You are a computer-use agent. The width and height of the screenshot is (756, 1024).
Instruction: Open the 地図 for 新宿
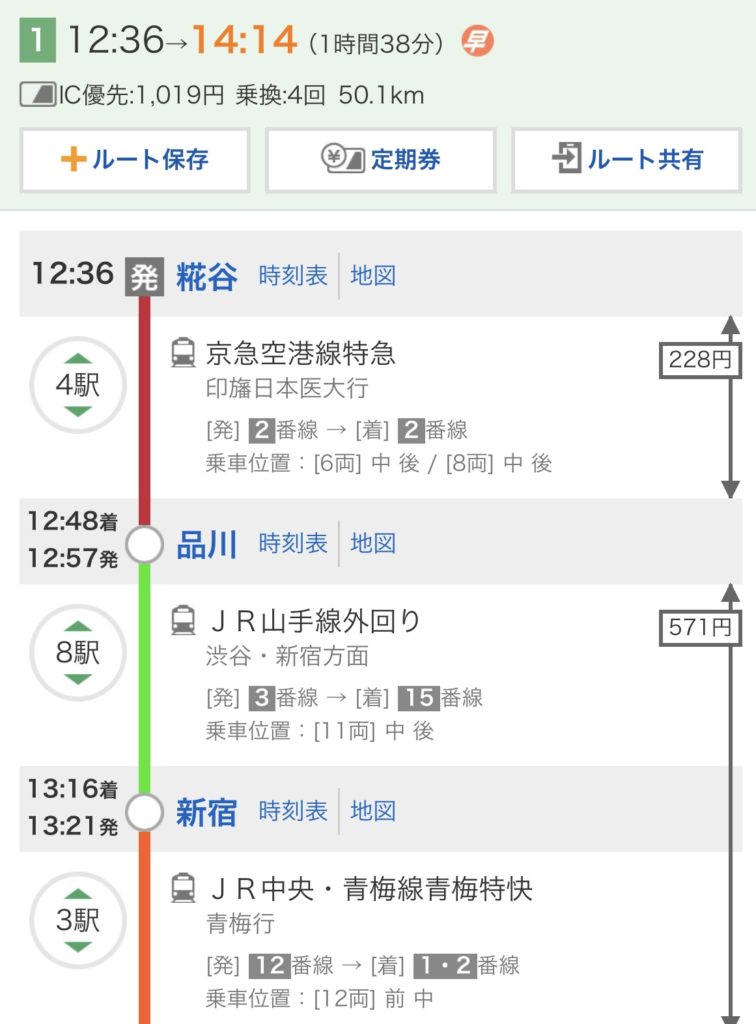tap(373, 811)
